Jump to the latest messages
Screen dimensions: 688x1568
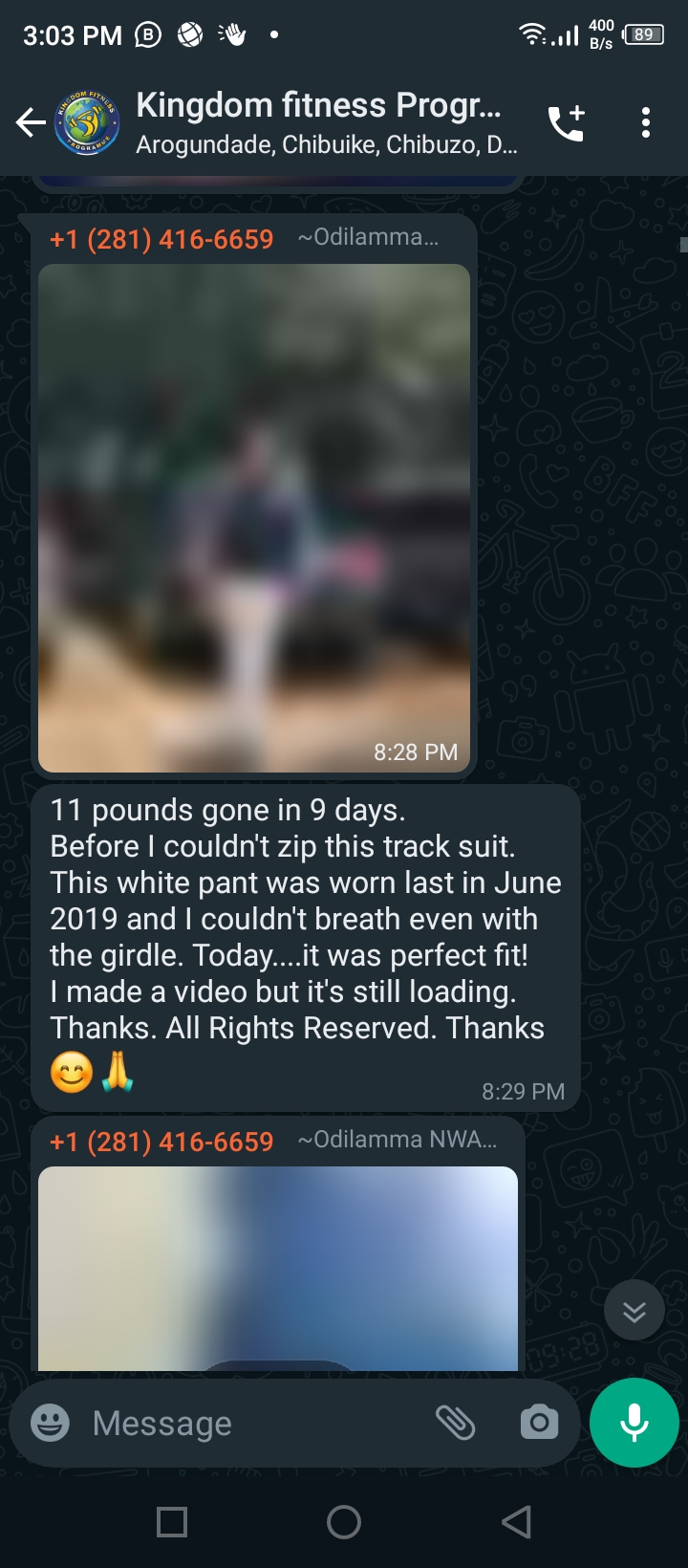tap(634, 1311)
